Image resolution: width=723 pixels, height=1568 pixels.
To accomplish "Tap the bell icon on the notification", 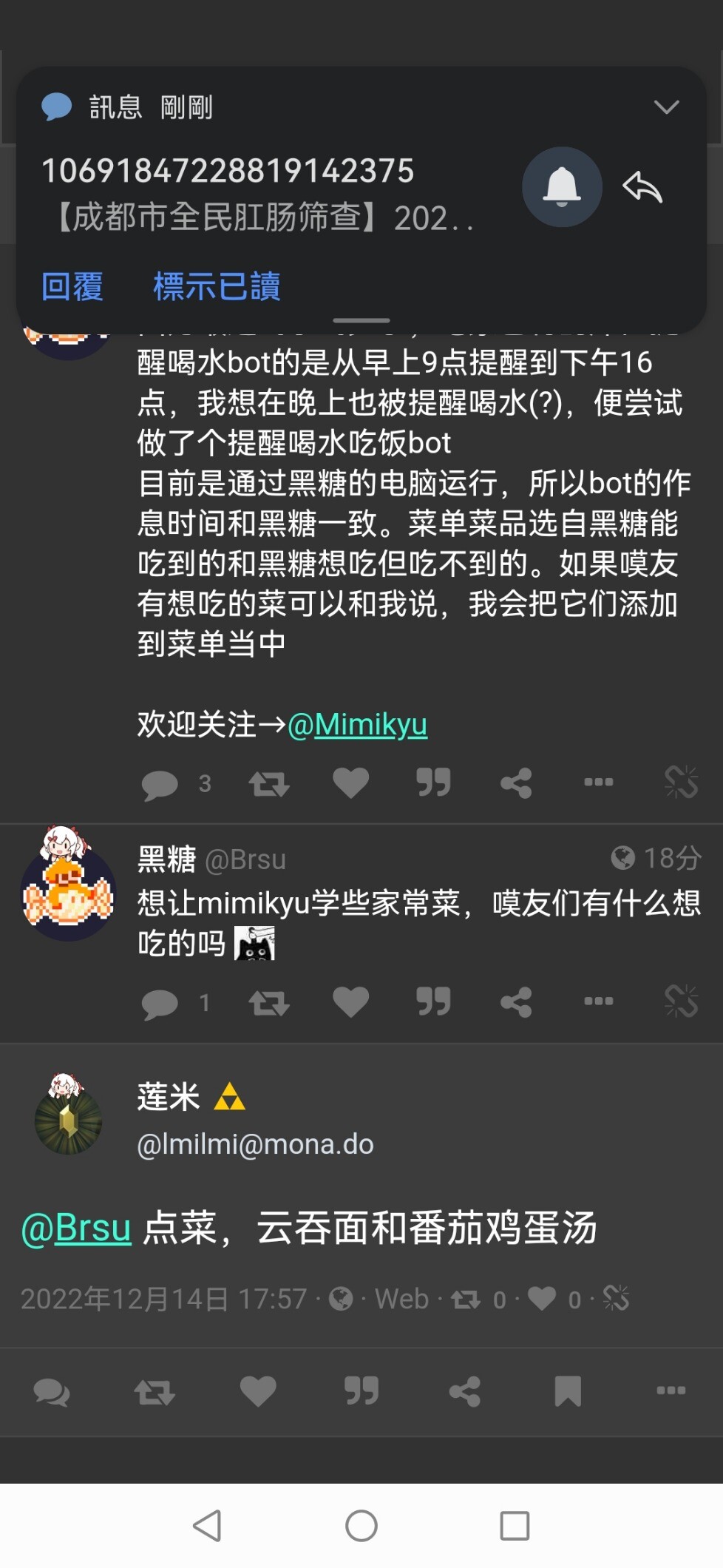I will pyautogui.click(x=562, y=187).
